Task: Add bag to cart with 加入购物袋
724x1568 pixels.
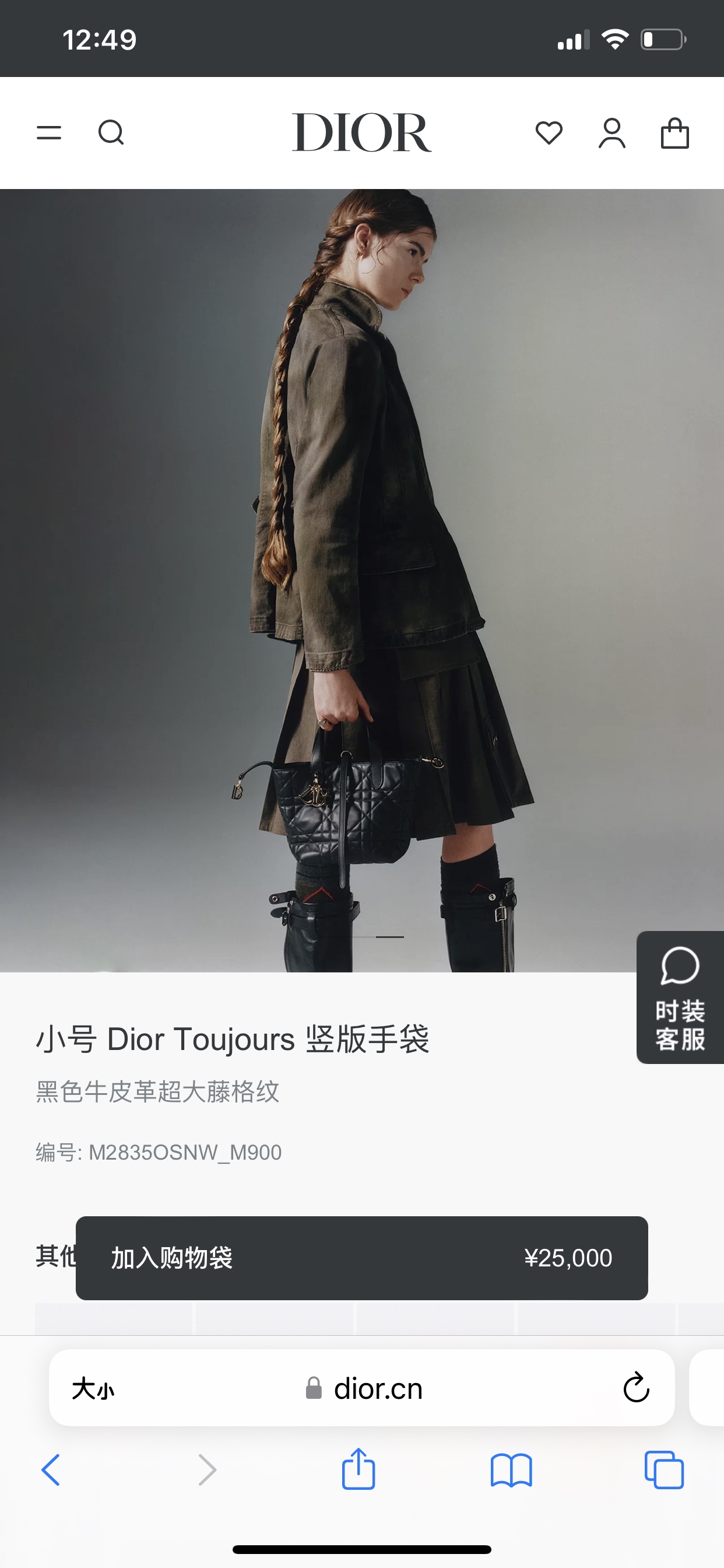Action: (361, 1258)
